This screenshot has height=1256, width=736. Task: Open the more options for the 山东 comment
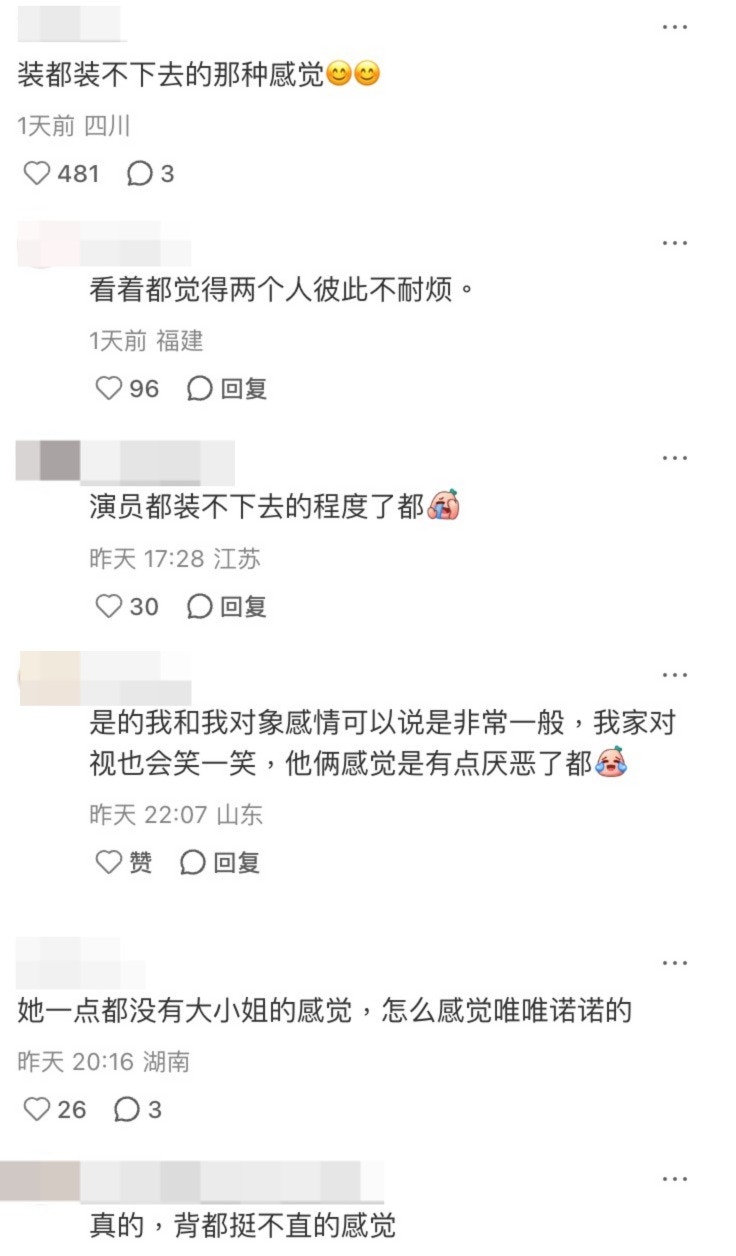coord(675,675)
